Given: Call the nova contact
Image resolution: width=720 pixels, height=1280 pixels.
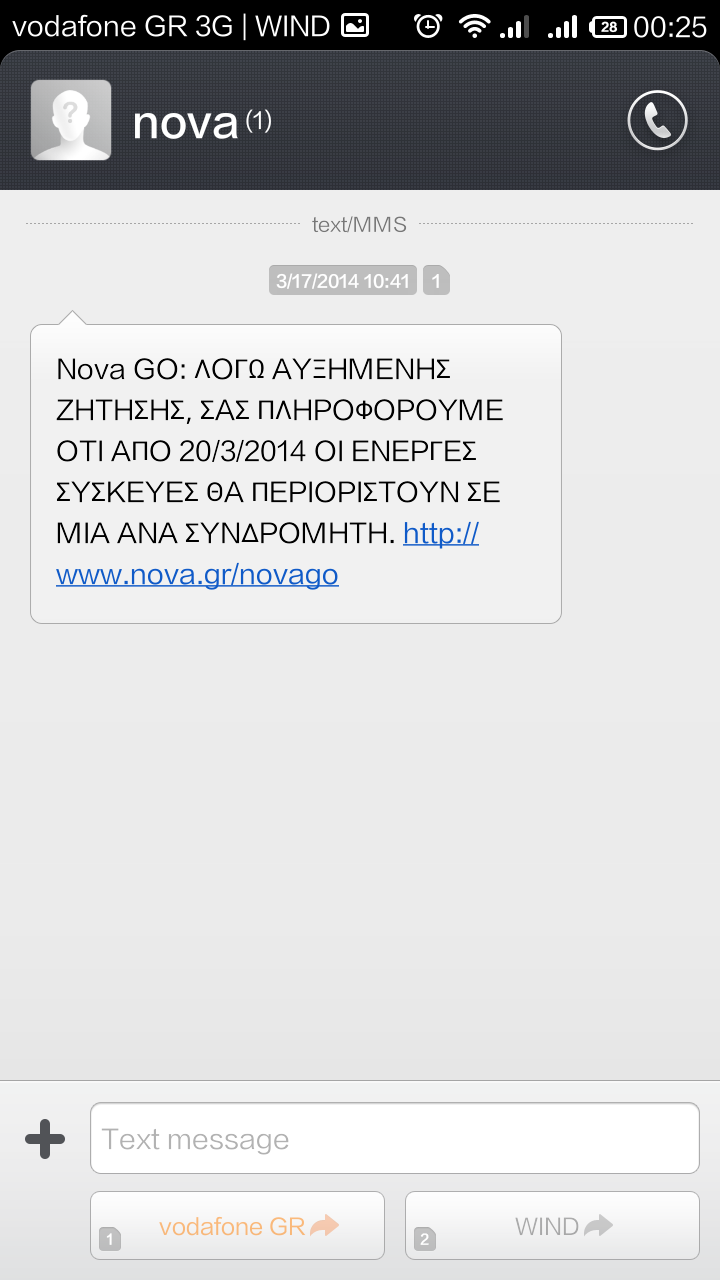Looking at the screenshot, I should 657,121.
